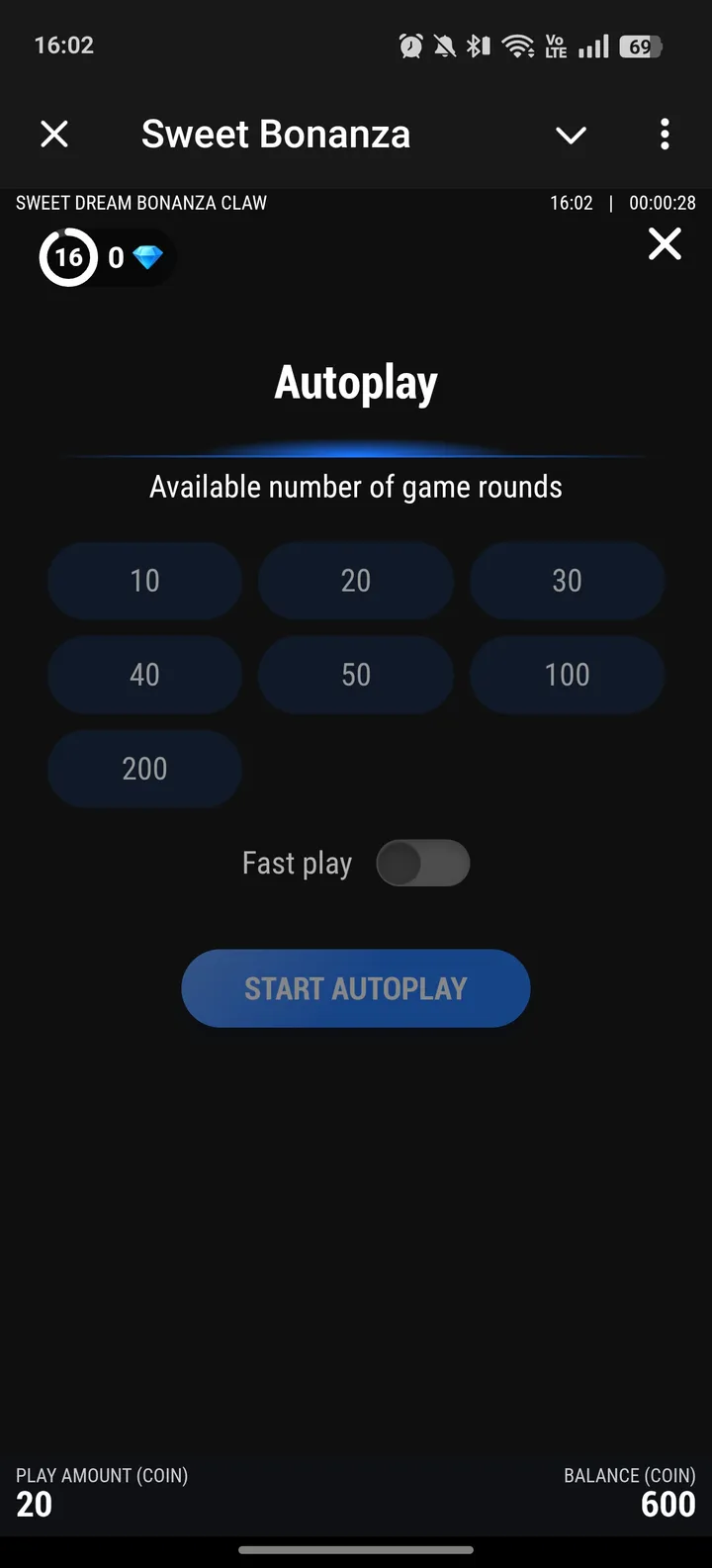
Task: Enable the Fast play switch
Action: [x=422, y=864]
